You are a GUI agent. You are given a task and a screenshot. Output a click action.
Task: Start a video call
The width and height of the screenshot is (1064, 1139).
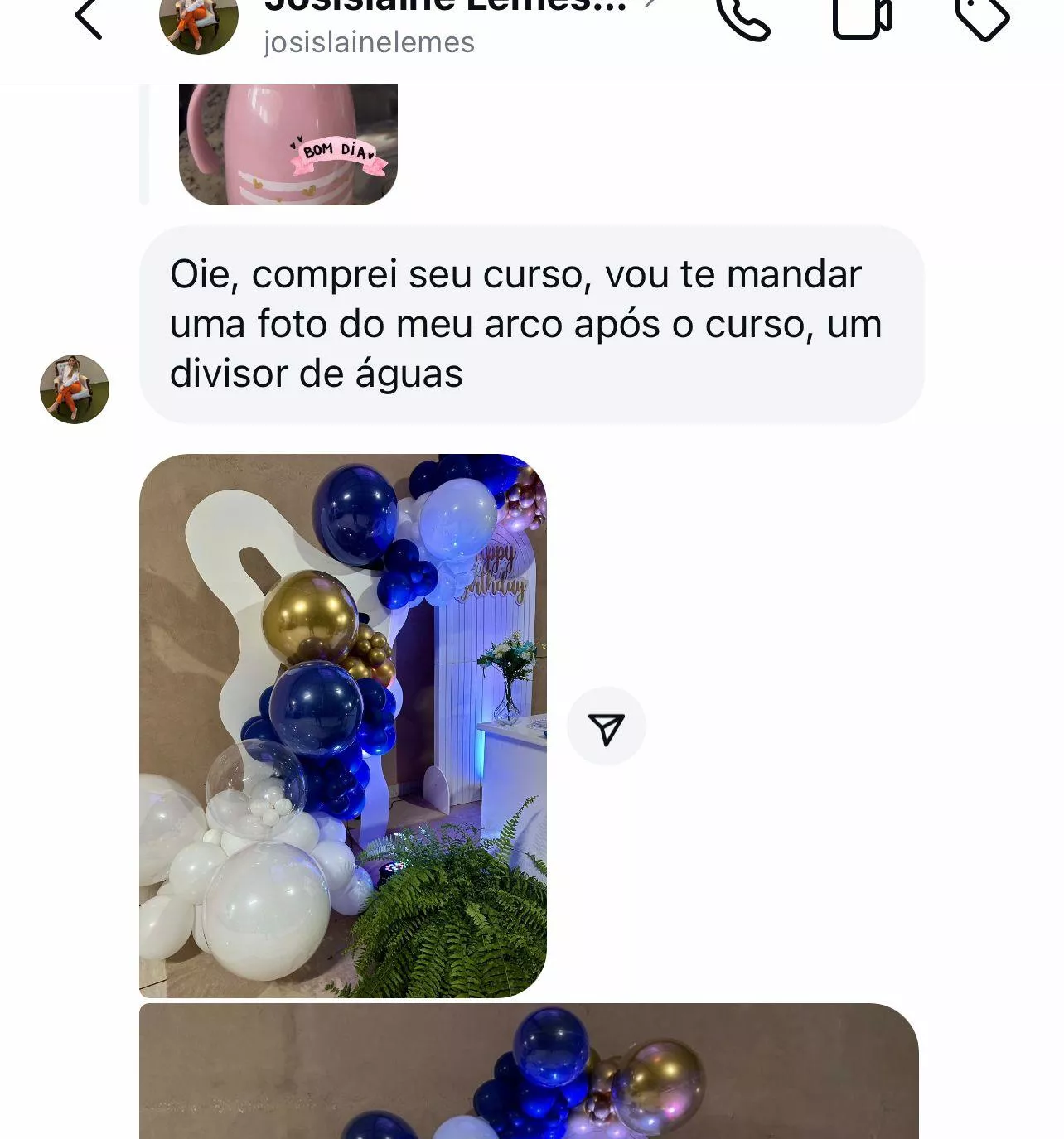pyautogui.click(x=862, y=18)
